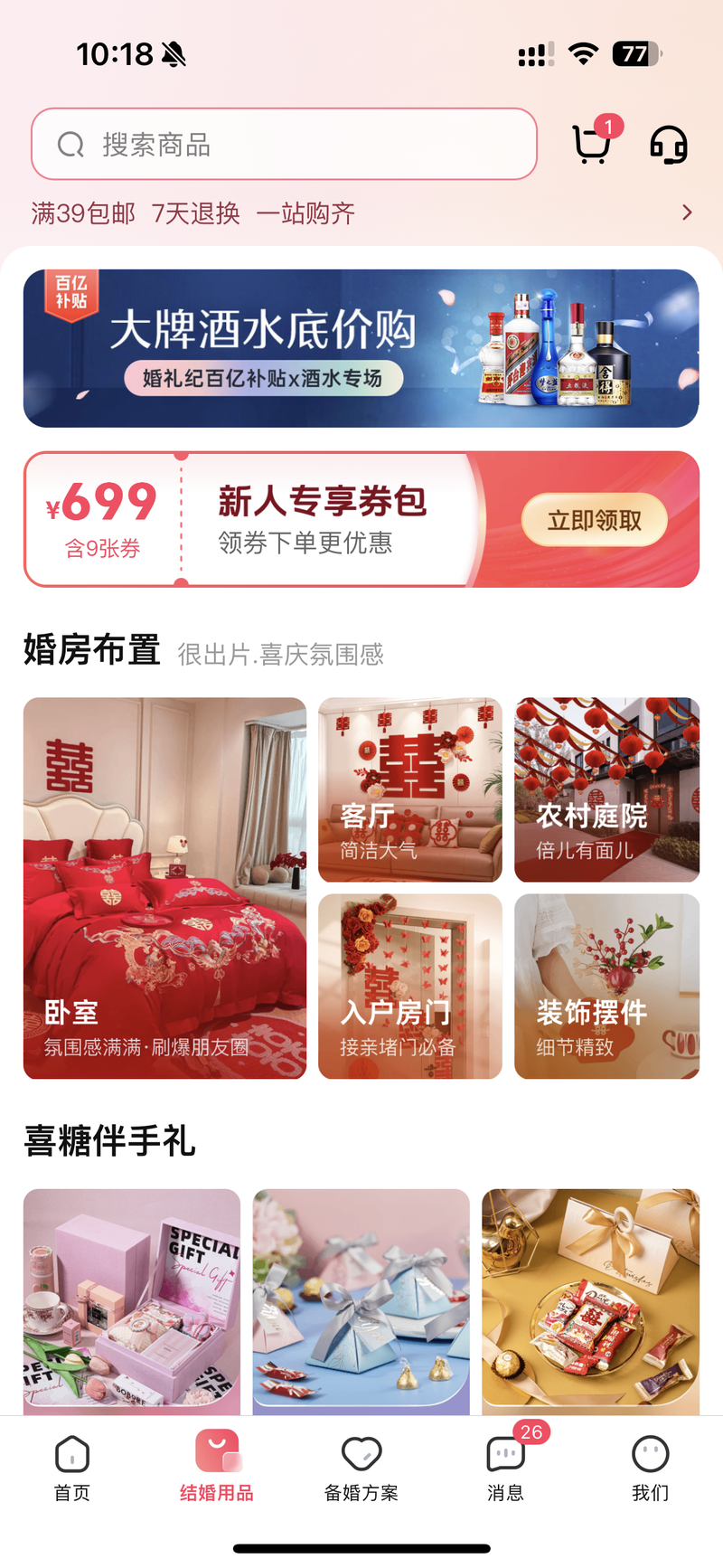Image resolution: width=723 pixels, height=1568 pixels.
Task: Switch to the 首页 tab
Action: pos(72,1467)
